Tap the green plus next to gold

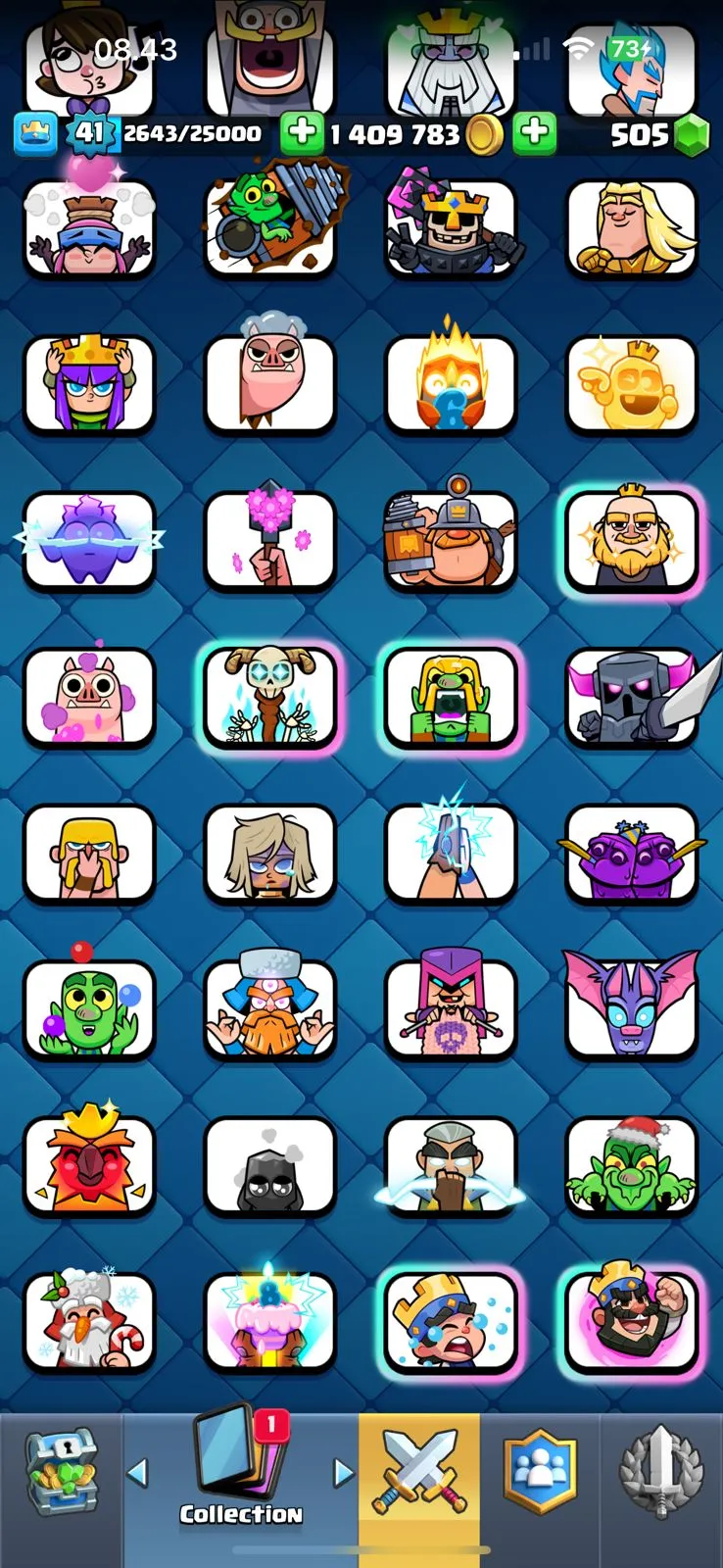[x=302, y=133]
